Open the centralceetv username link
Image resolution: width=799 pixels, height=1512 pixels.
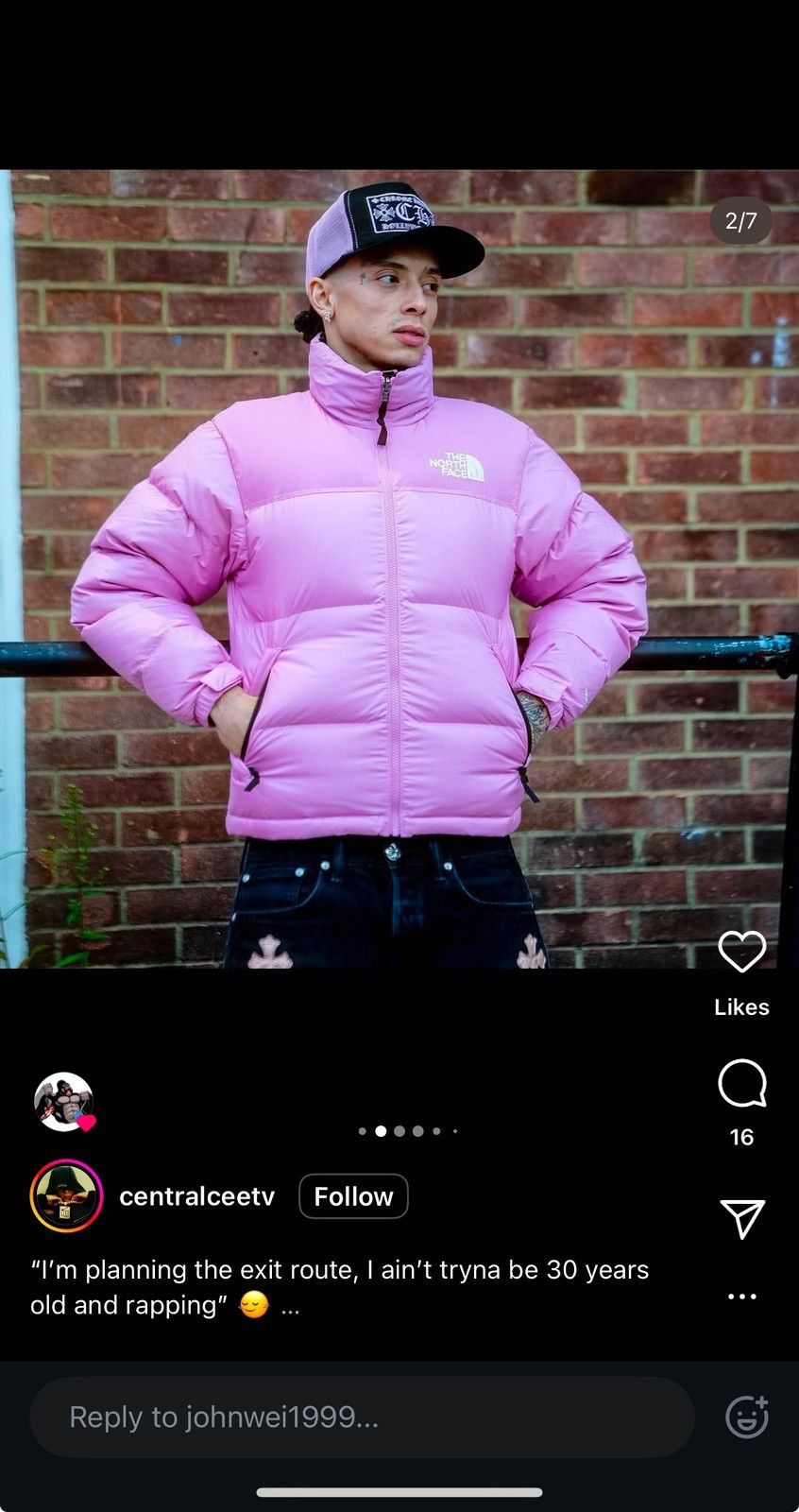pos(196,1196)
